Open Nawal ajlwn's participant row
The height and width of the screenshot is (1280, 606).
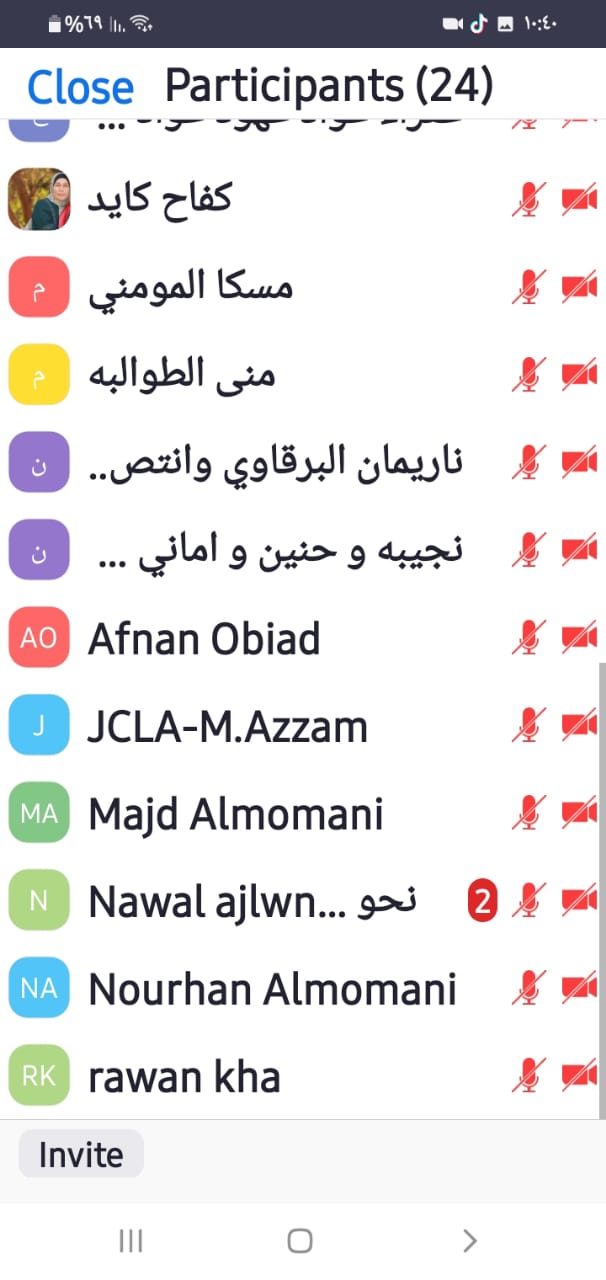252,902
